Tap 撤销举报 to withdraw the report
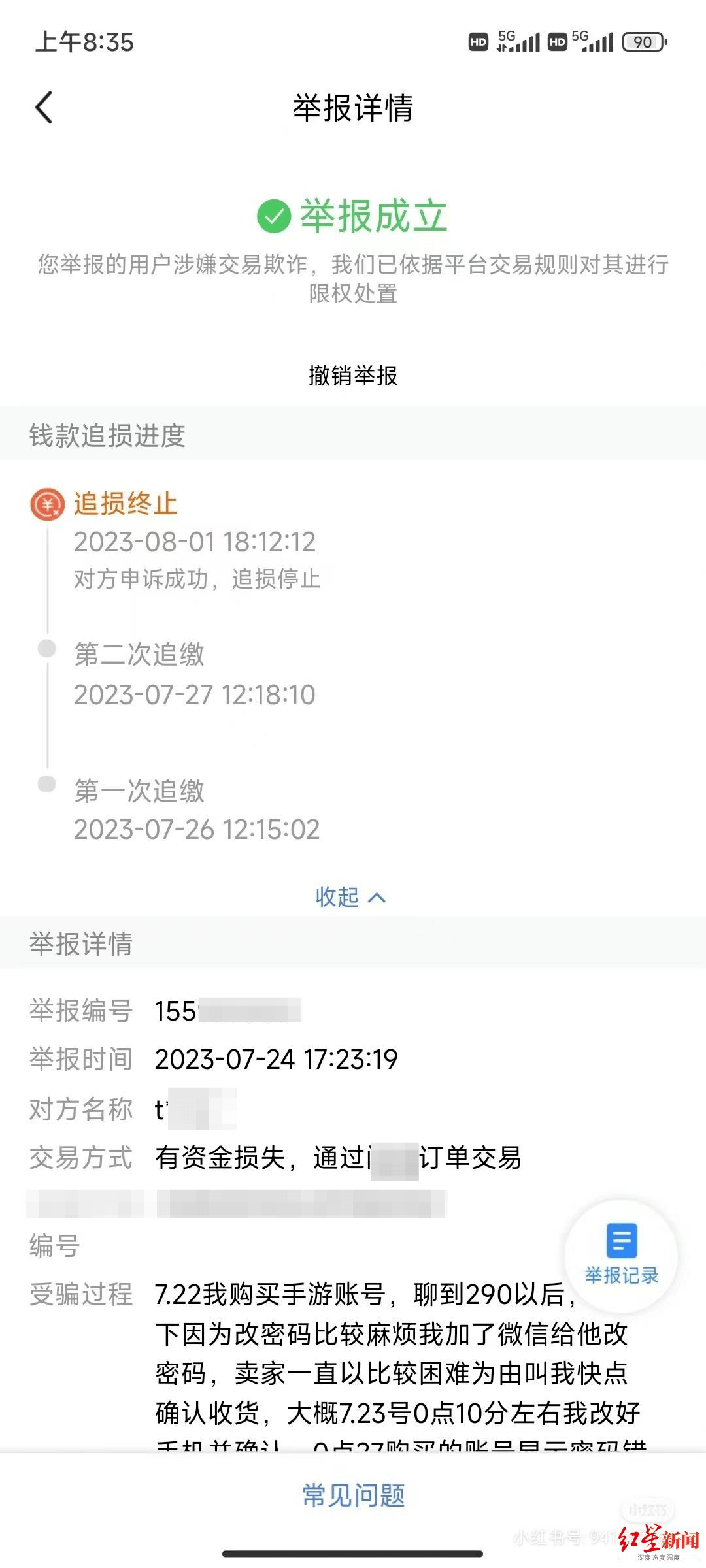The height and width of the screenshot is (1568, 706). coord(353,376)
